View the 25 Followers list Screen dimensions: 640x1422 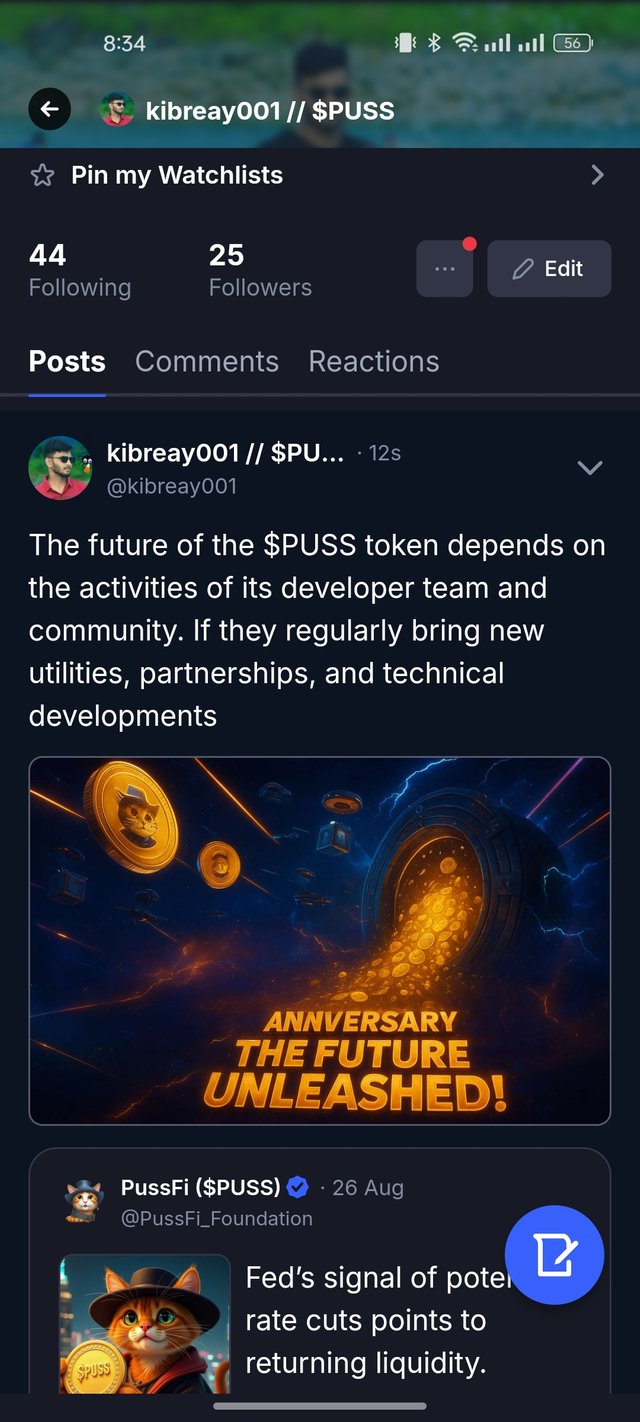pos(260,270)
